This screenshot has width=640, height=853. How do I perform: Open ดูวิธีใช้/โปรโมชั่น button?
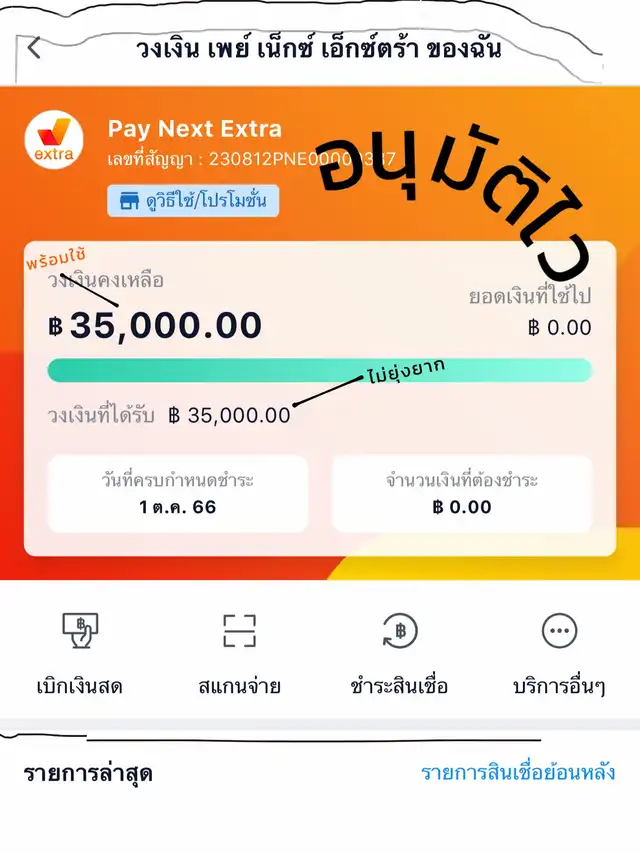click(x=194, y=201)
